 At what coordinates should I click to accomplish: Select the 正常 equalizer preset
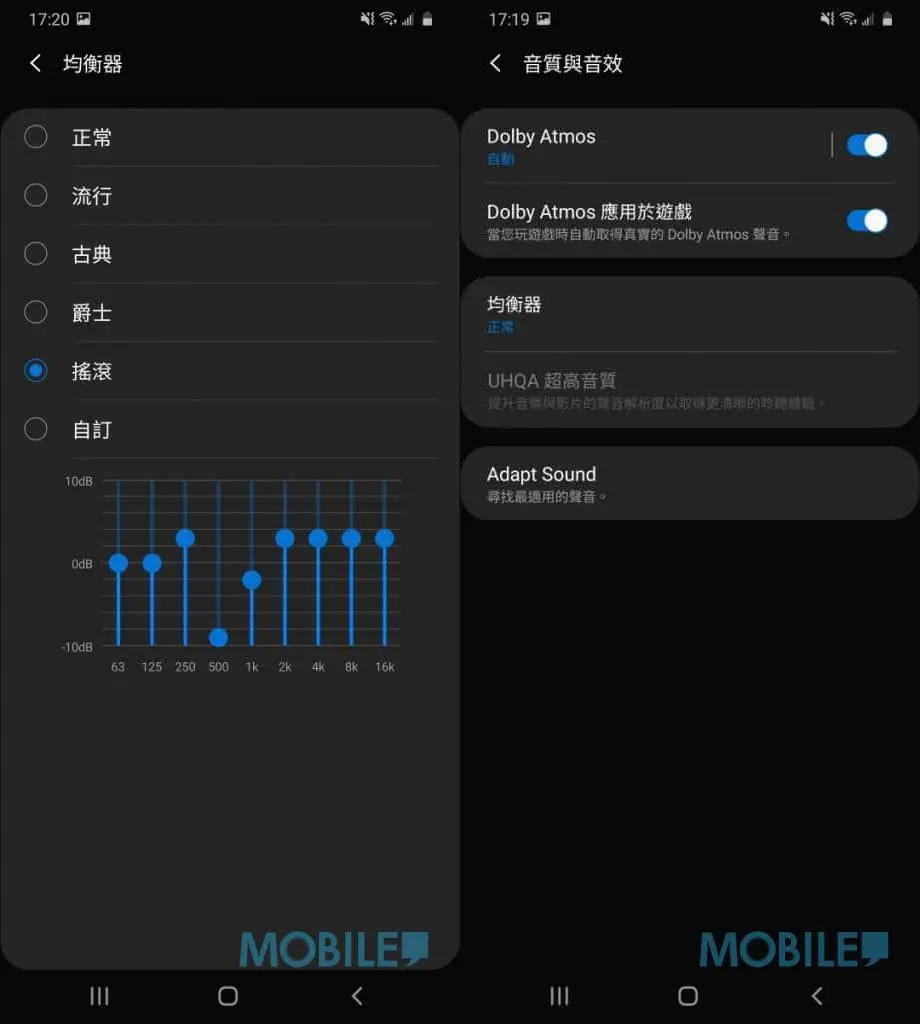click(x=36, y=137)
